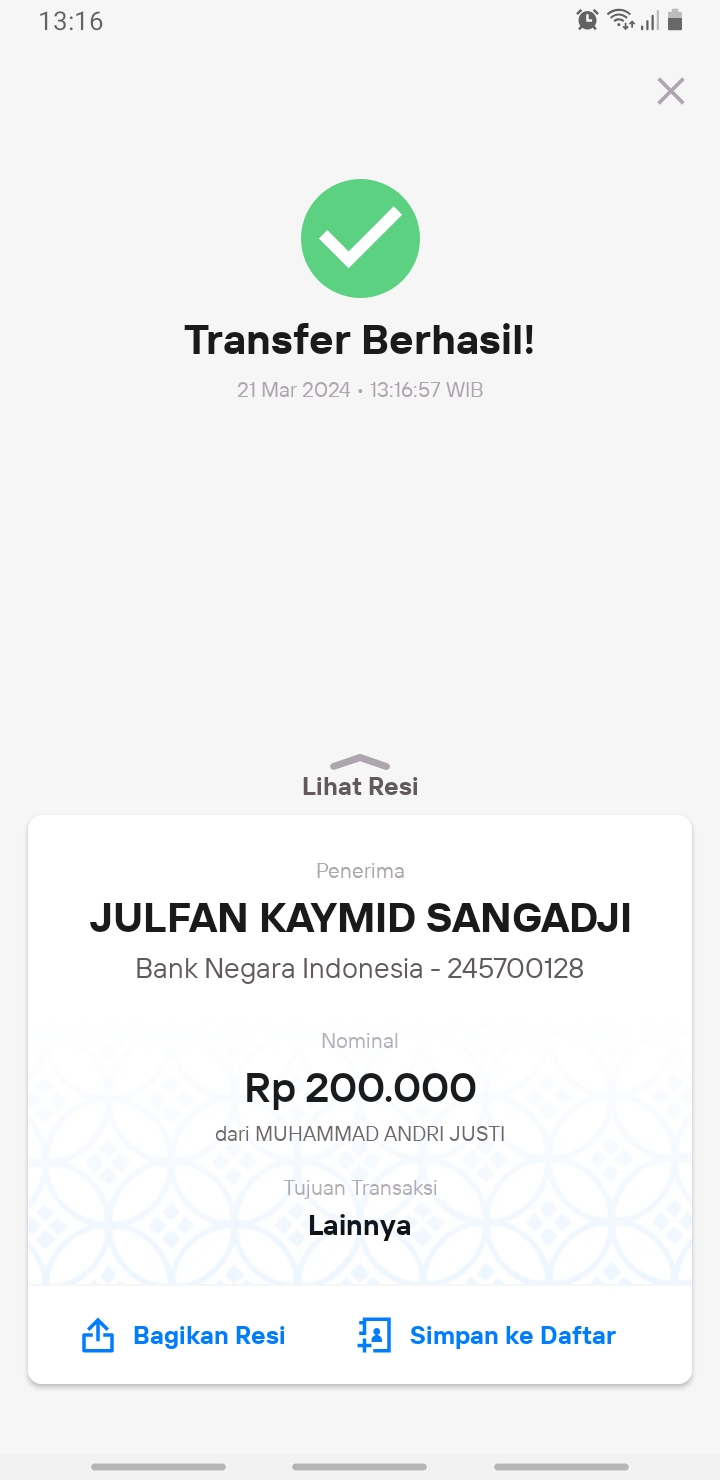Expand Lihat Resi to view receipt
Viewport: 720px width, 1480px height.
360,776
